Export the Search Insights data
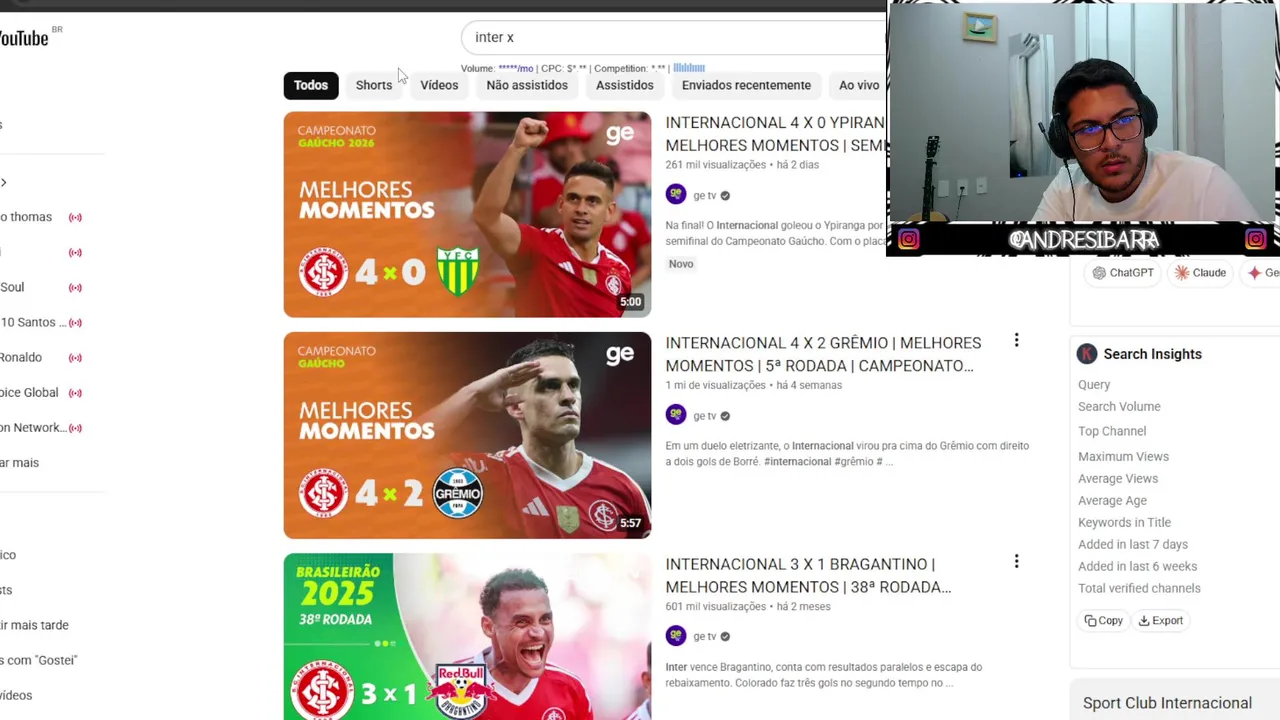The height and width of the screenshot is (720, 1280). [x=1160, y=620]
